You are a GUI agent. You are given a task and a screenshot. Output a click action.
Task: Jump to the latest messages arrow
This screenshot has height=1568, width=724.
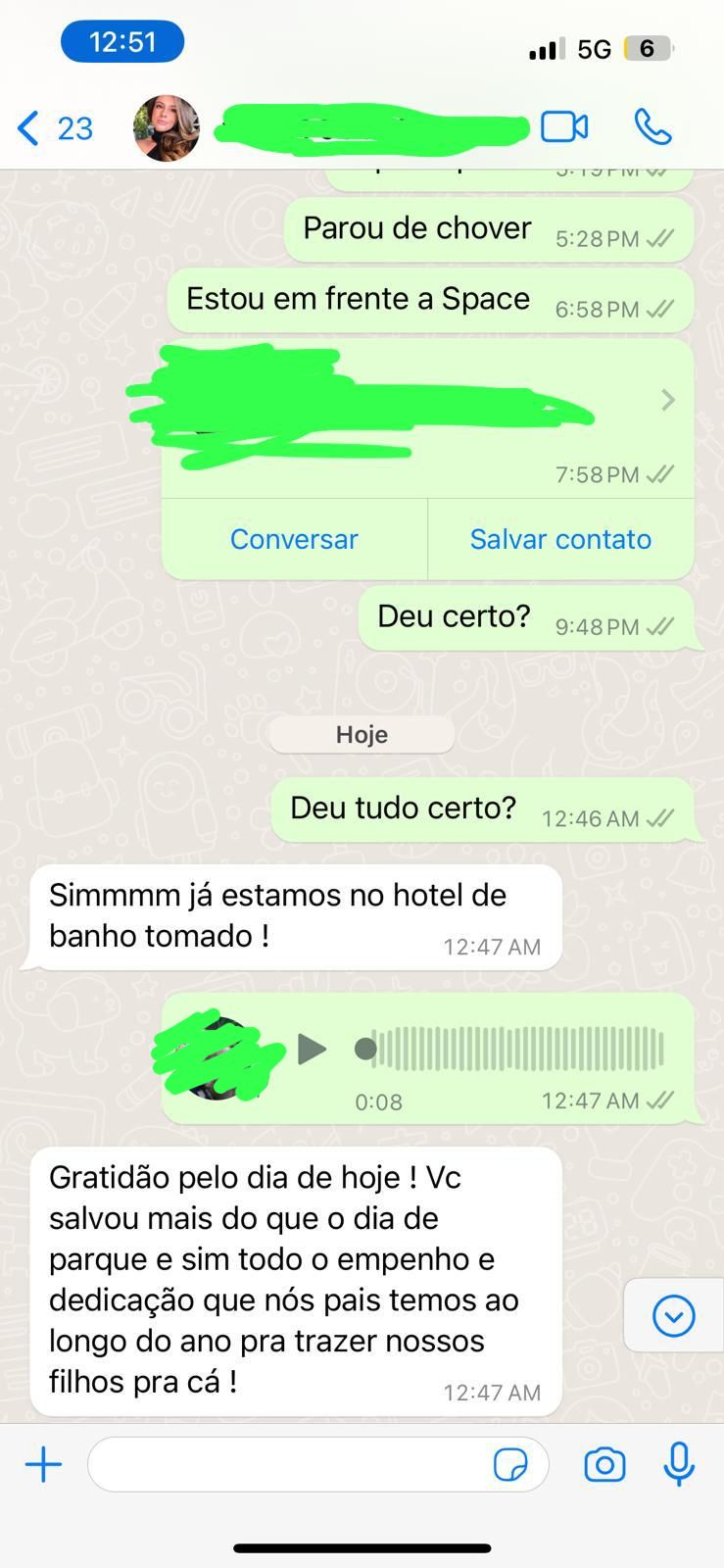(673, 1315)
